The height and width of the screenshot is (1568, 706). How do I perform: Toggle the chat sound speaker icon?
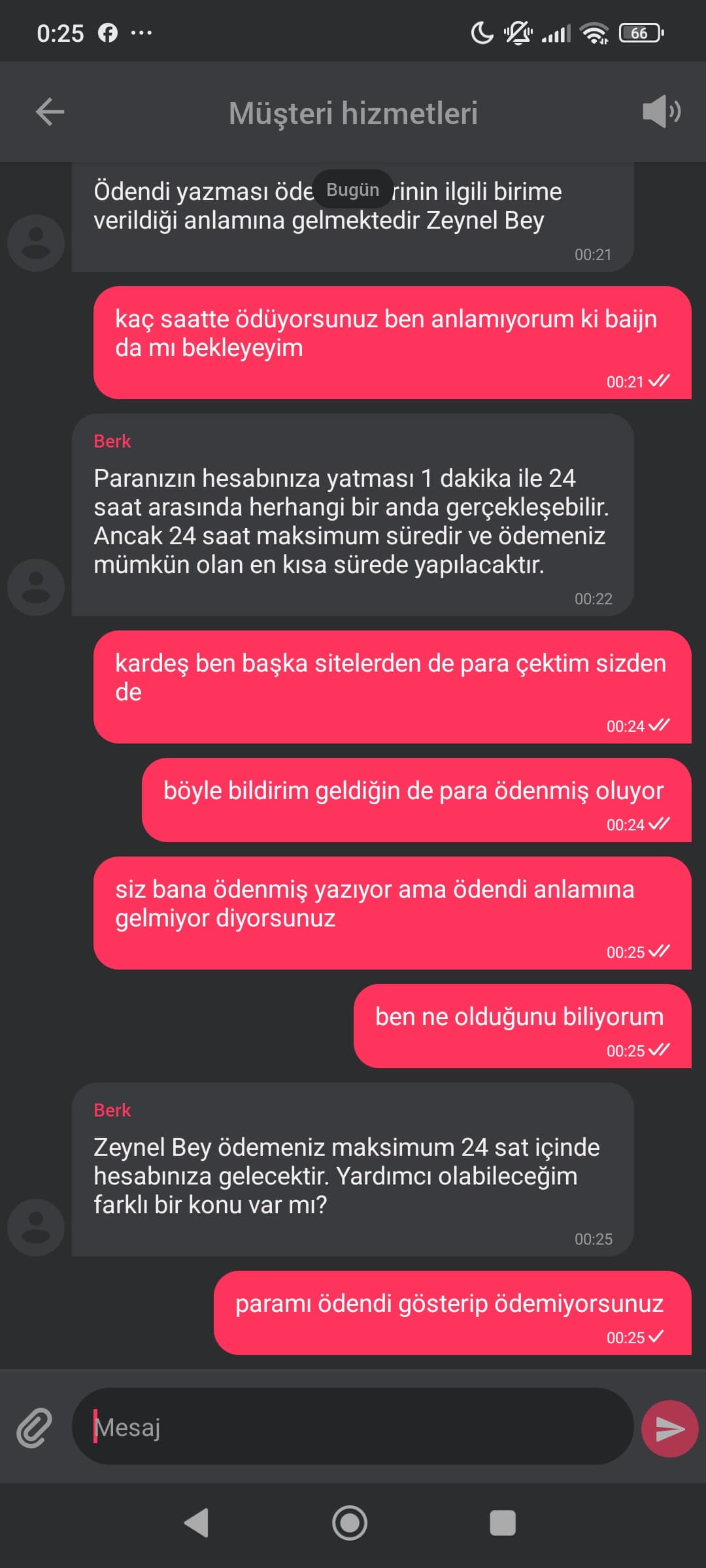coord(661,112)
